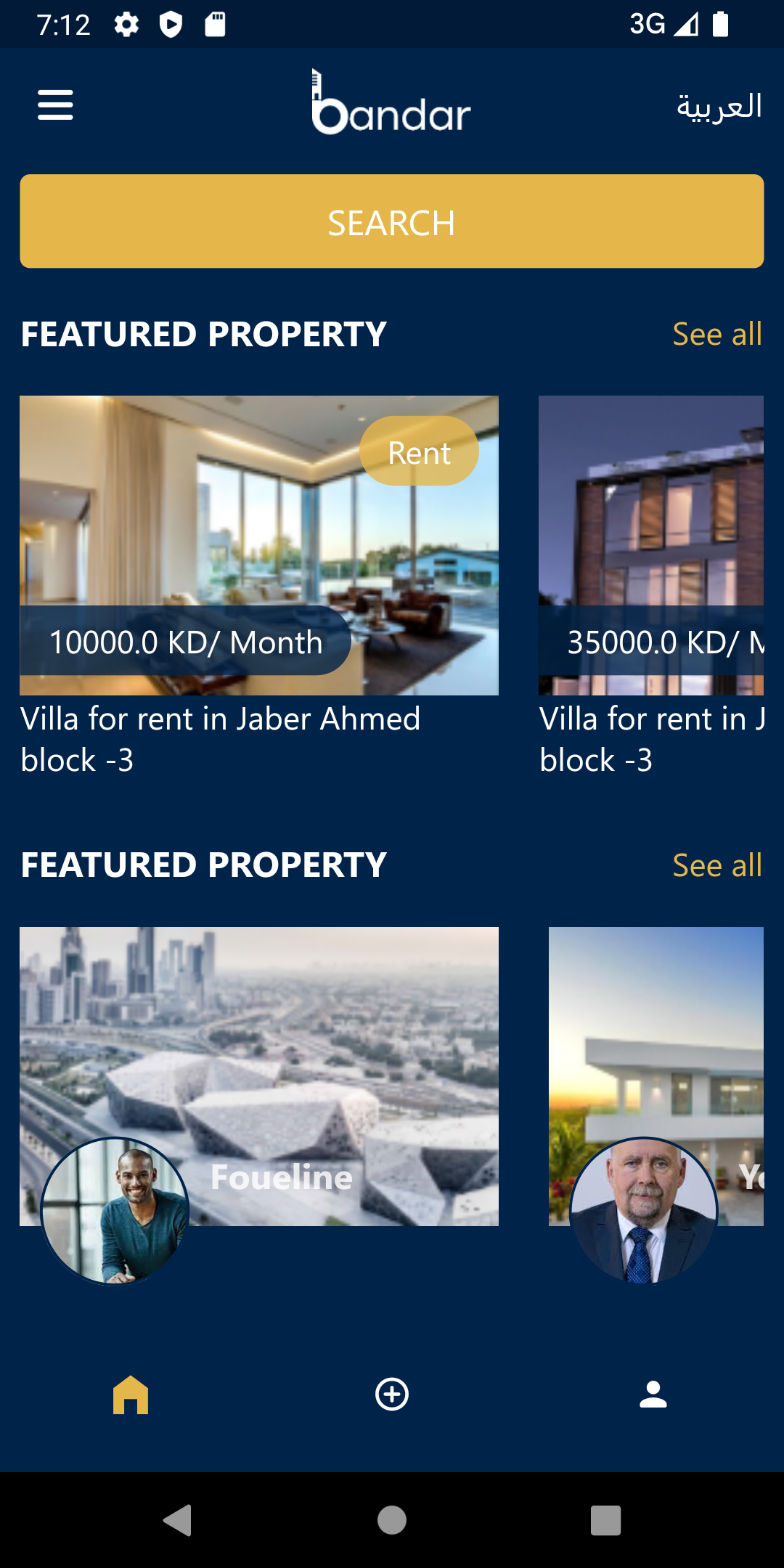Tap the plus icon to add a listing
Viewport: 784px width, 1568px height.
391,1394
